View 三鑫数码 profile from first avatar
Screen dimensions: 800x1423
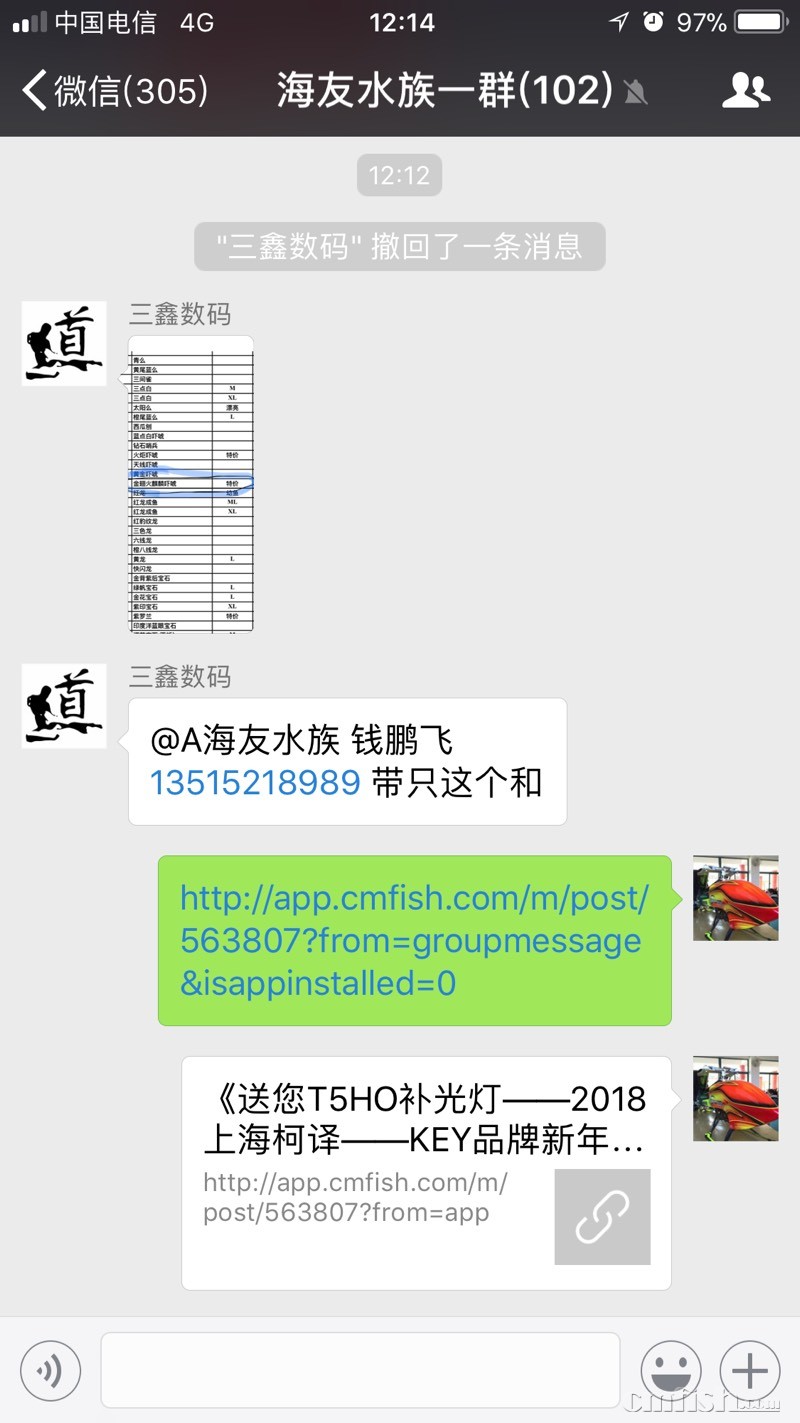click(x=64, y=344)
